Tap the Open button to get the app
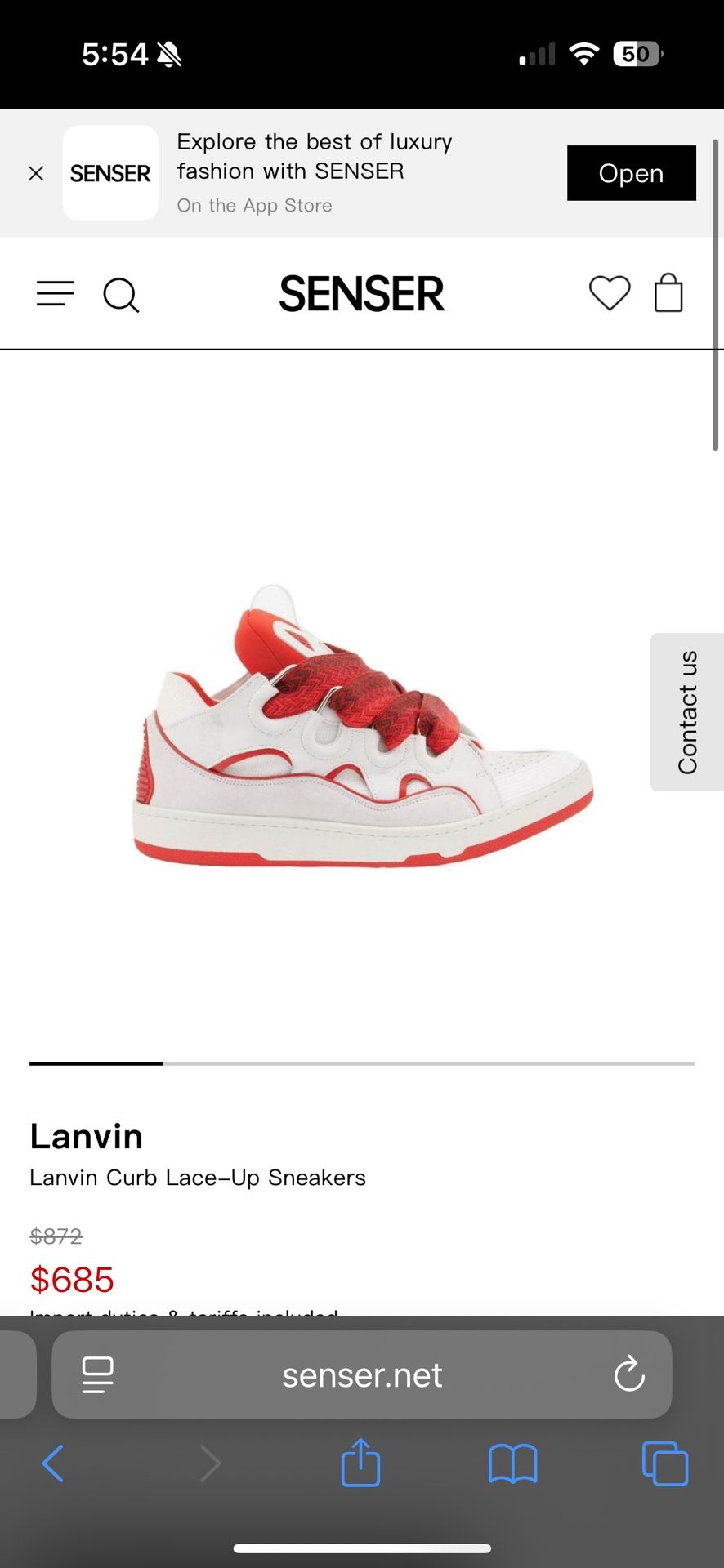The image size is (724, 1568). [631, 173]
